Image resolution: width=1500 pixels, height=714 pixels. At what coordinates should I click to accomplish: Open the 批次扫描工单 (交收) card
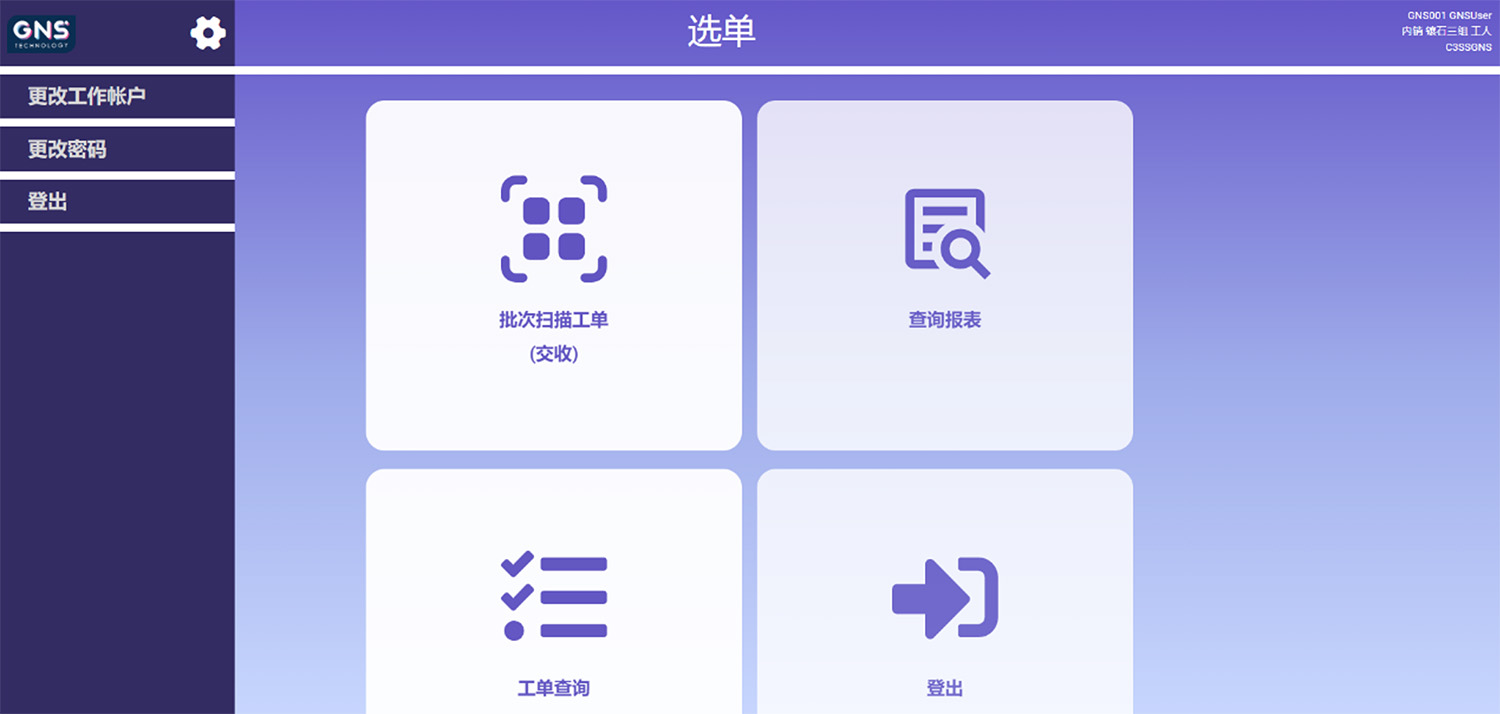click(x=553, y=275)
